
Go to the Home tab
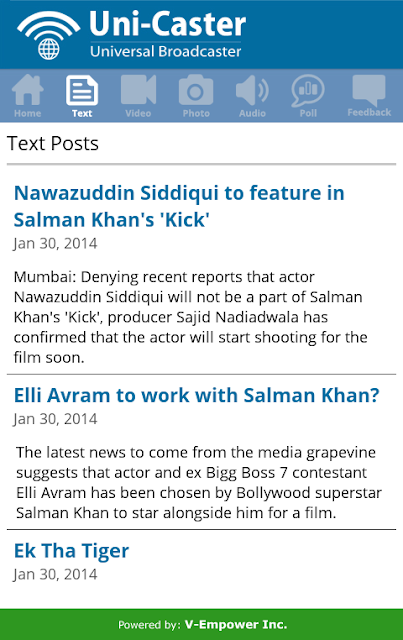pos(27,96)
